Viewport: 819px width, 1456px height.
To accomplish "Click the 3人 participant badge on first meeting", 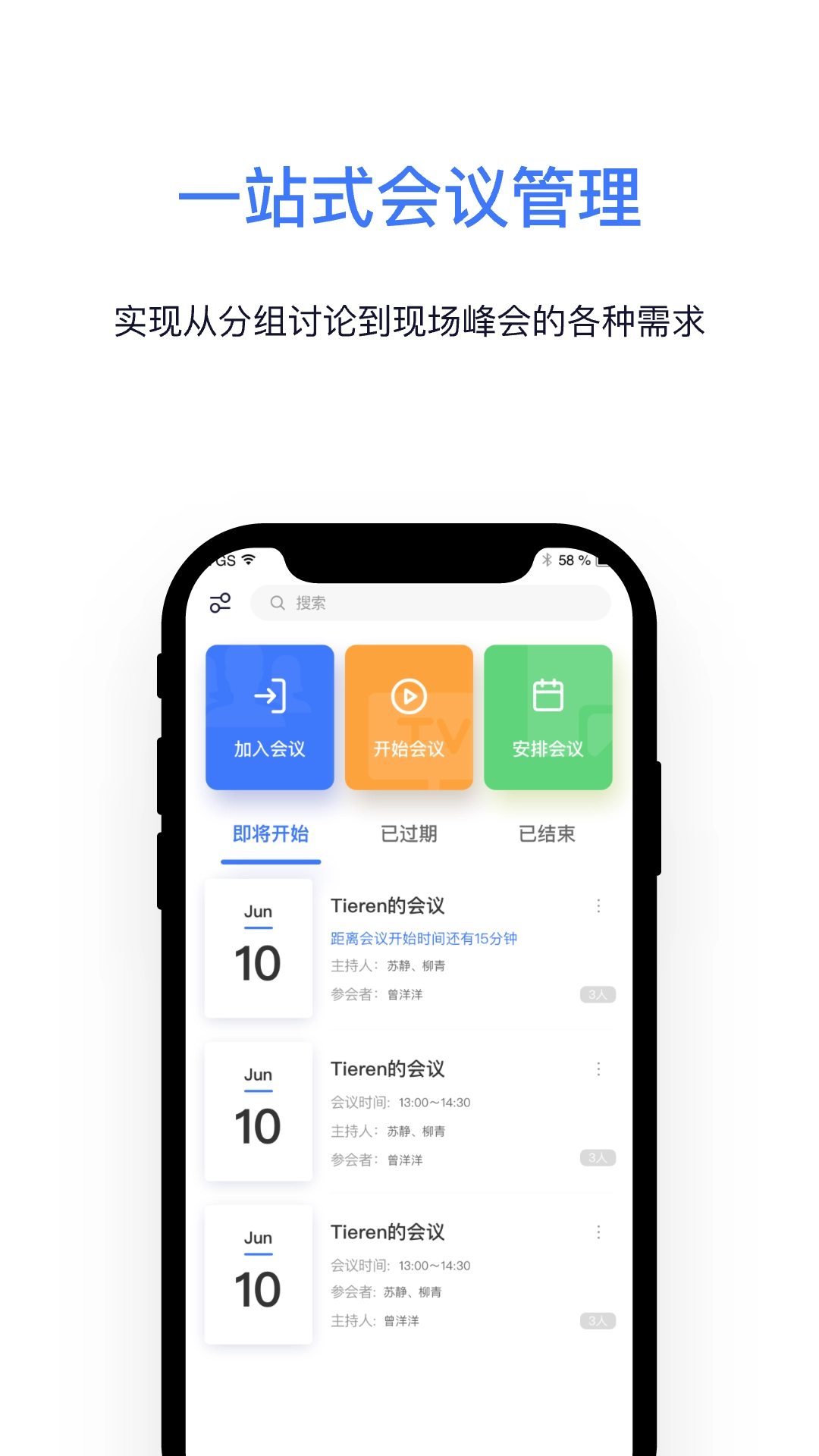I will click(x=599, y=994).
